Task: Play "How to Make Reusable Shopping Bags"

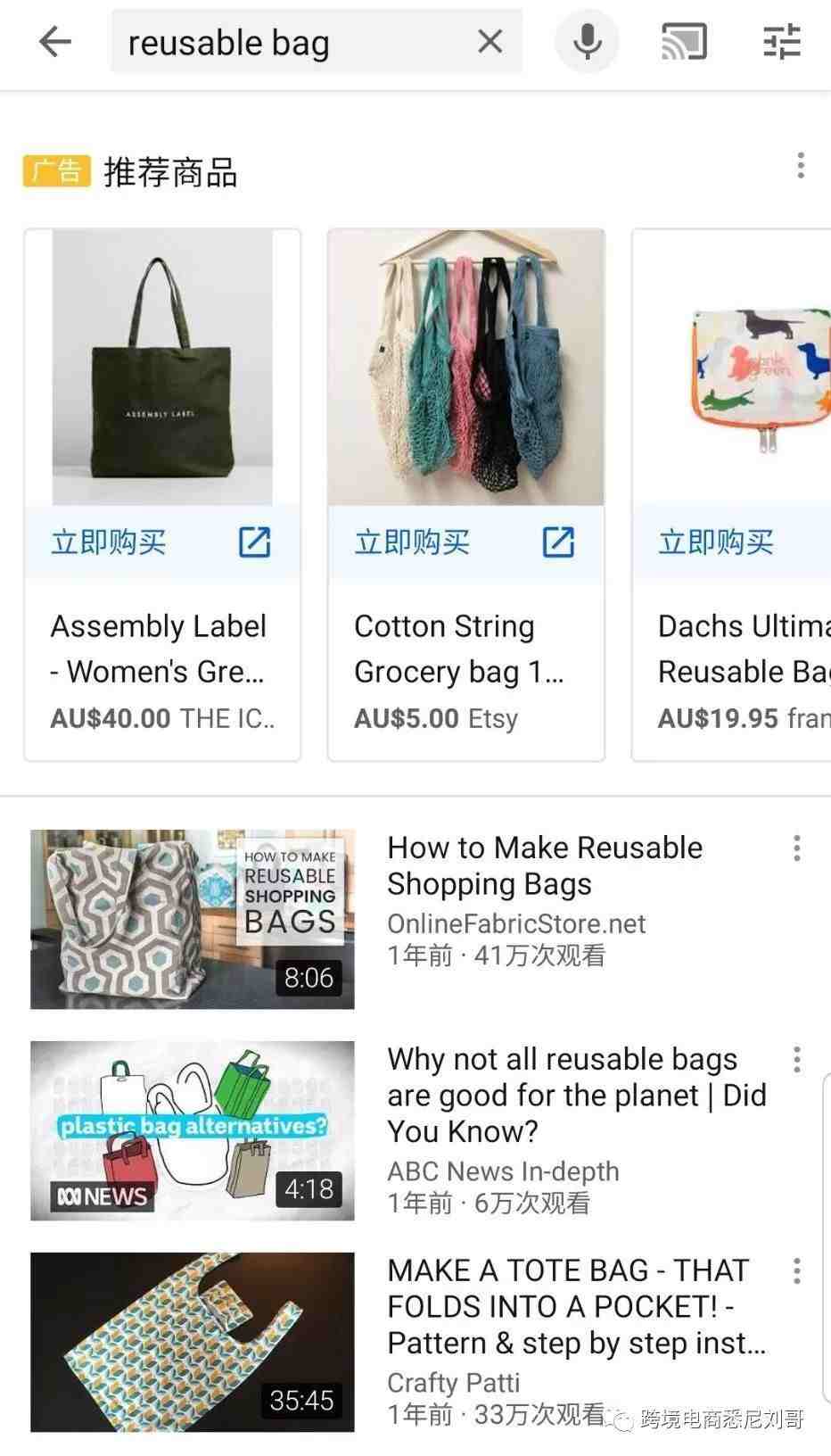Action: pyautogui.click(x=193, y=920)
